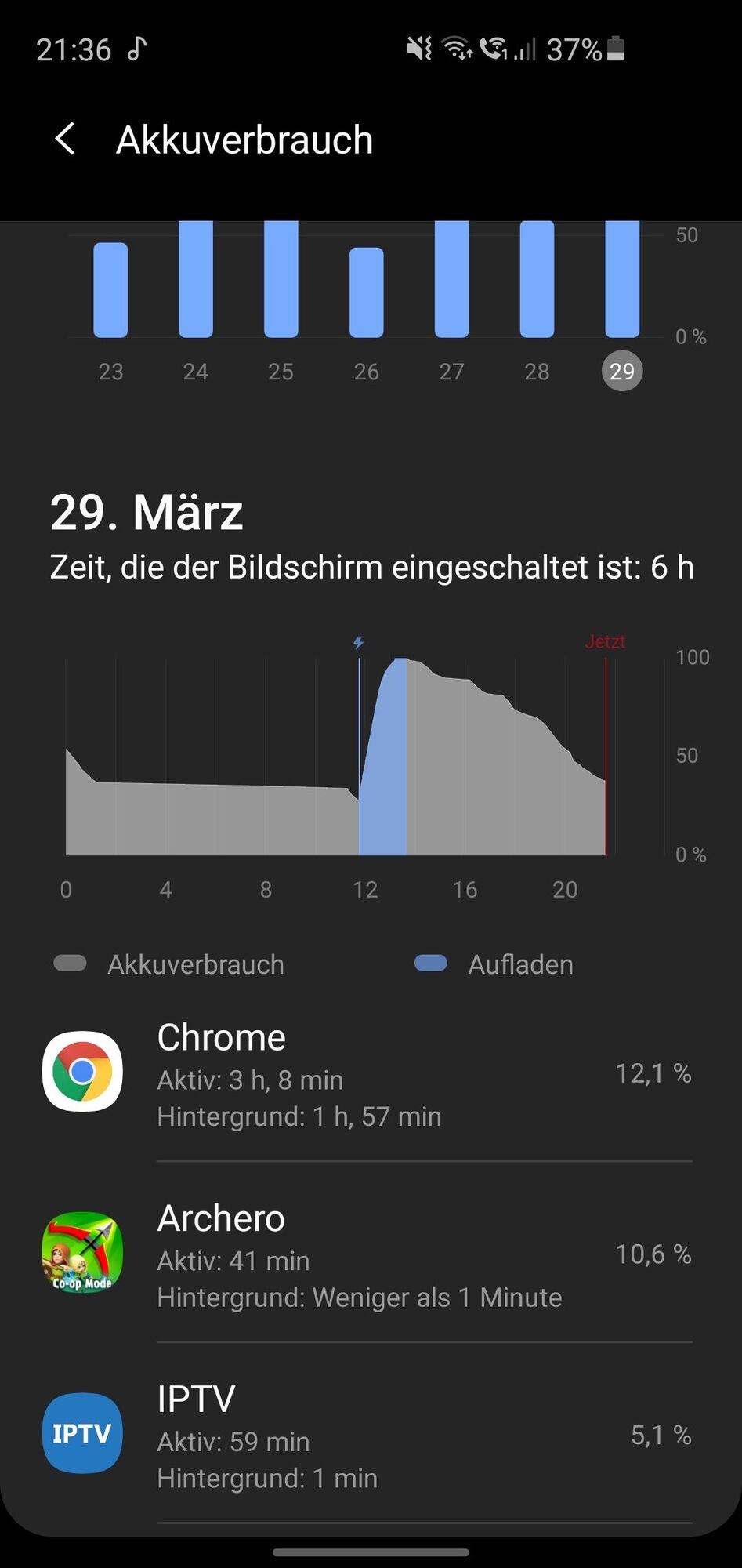Open Archero battery usage details

368,1254
